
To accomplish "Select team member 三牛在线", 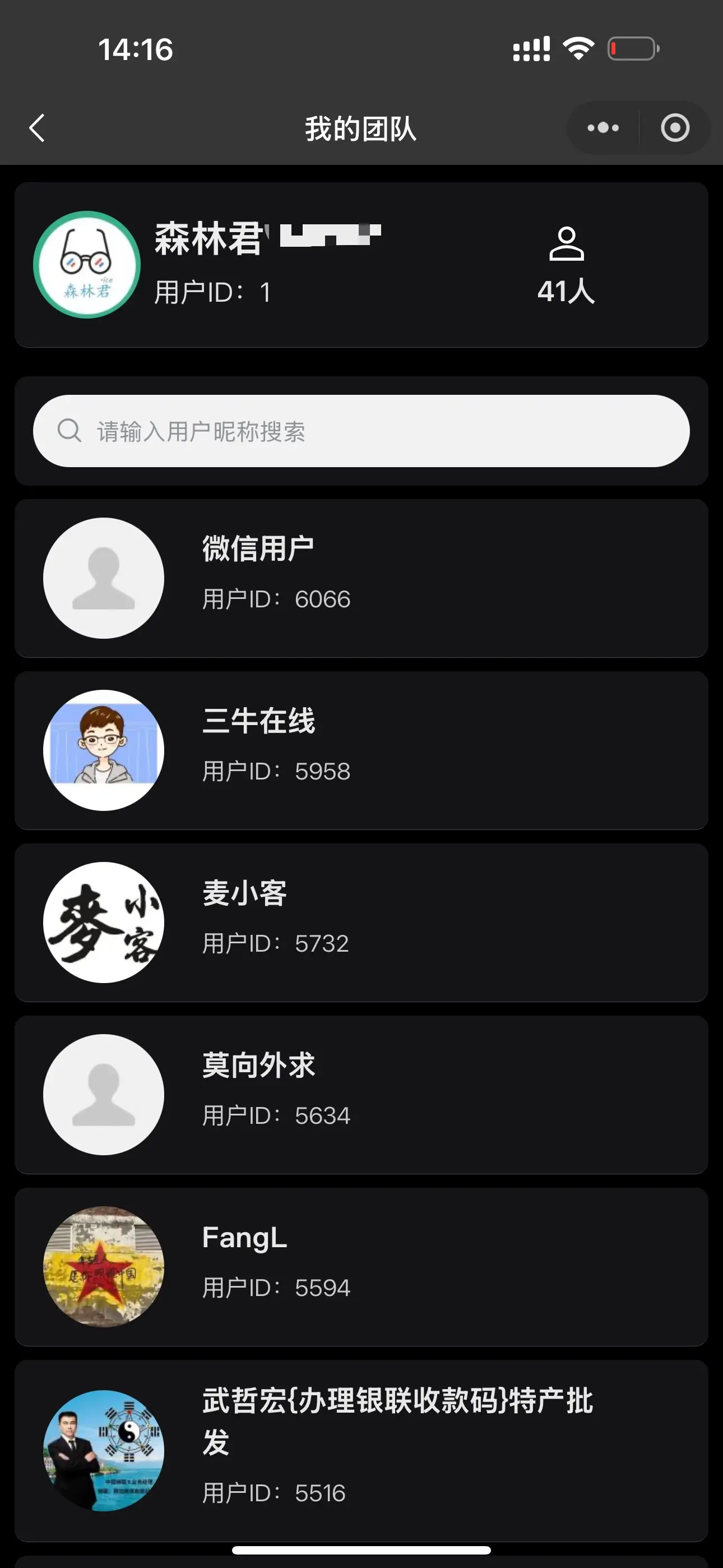I will coord(361,750).
